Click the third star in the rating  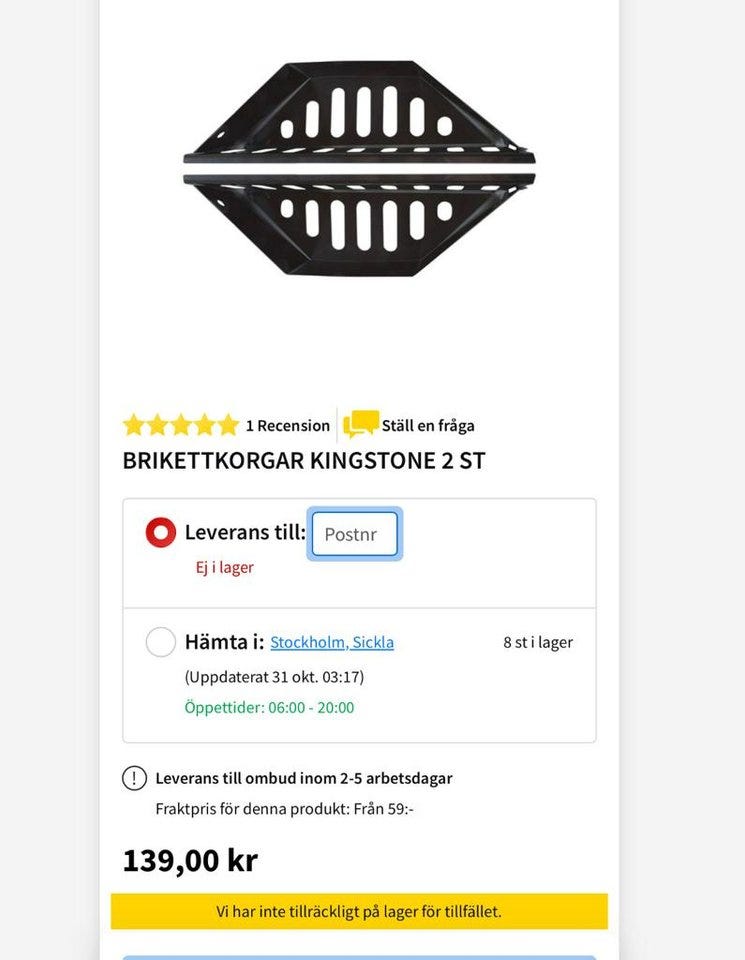pyautogui.click(x=180, y=425)
